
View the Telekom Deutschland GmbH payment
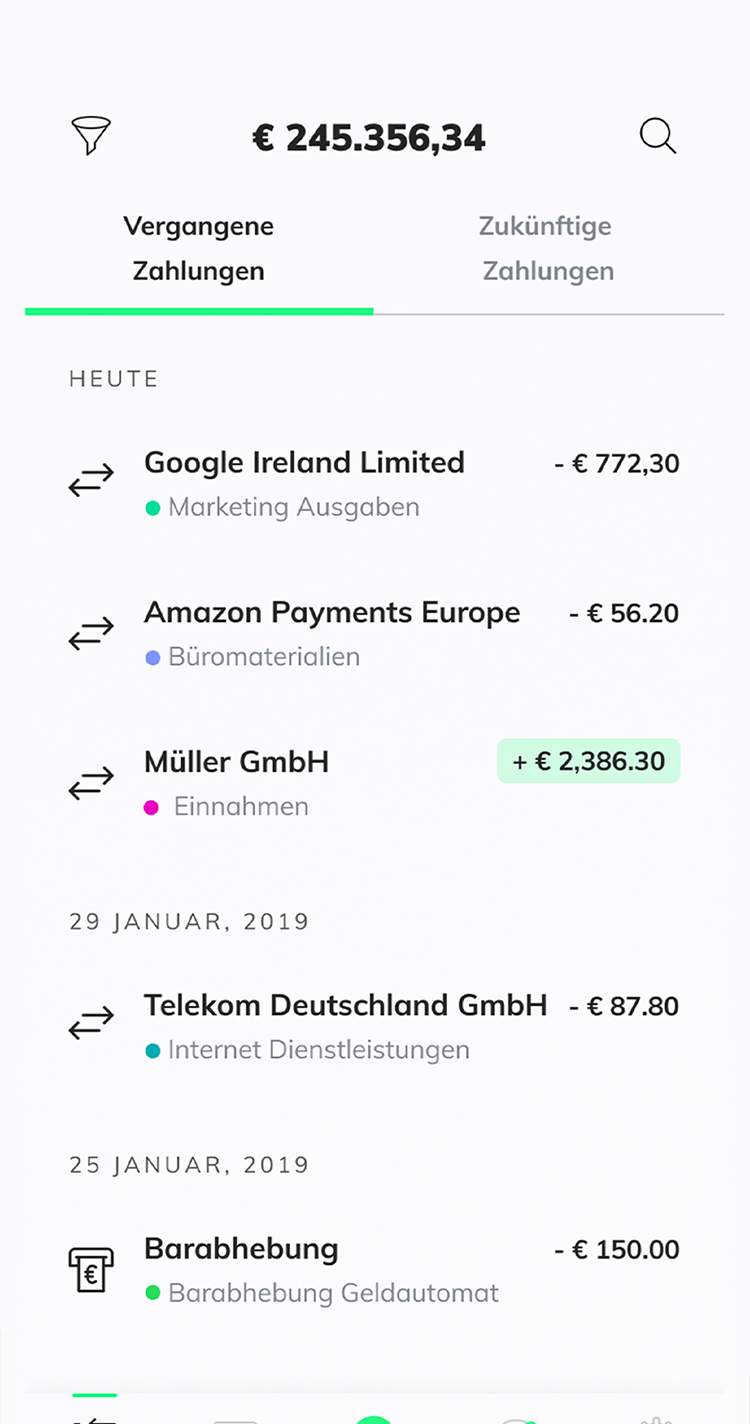pyautogui.click(x=345, y=1005)
